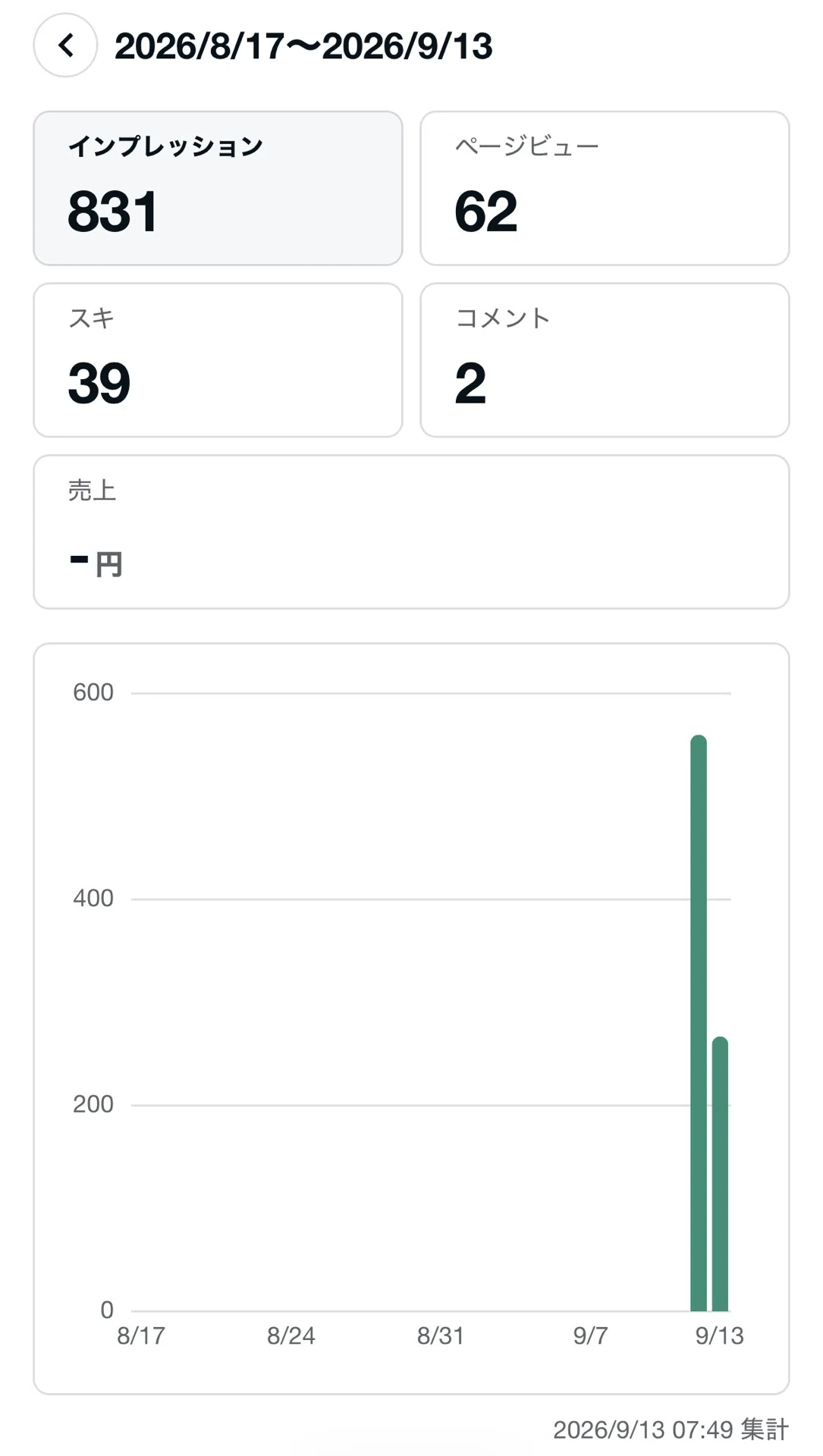Go back using the arrow button
The height and width of the screenshot is (1456, 823).
[x=65, y=45]
